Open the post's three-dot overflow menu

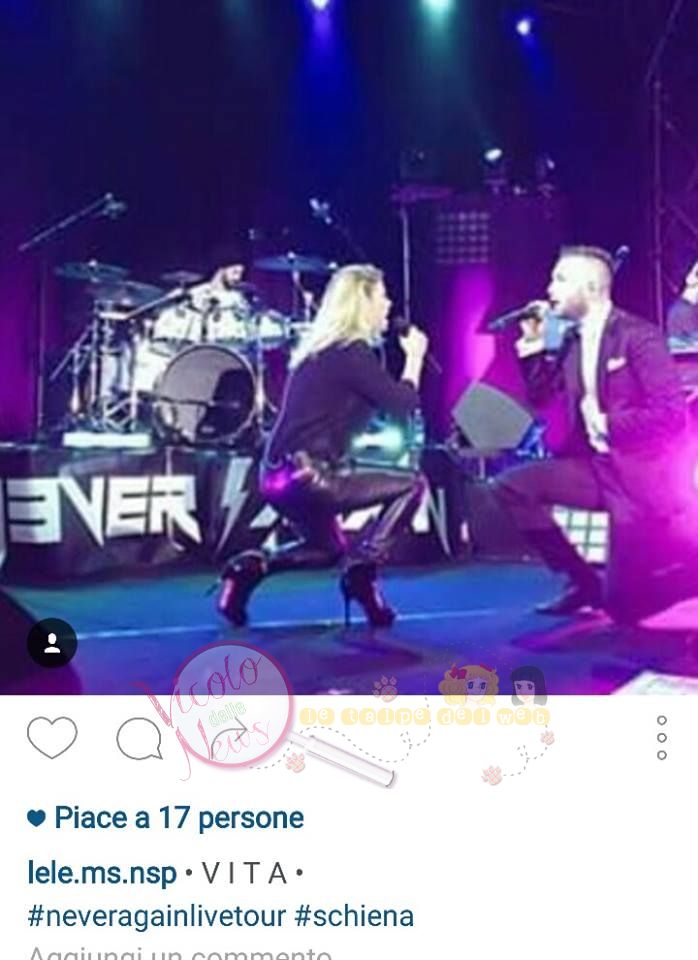pyautogui.click(x=662, y=738)
